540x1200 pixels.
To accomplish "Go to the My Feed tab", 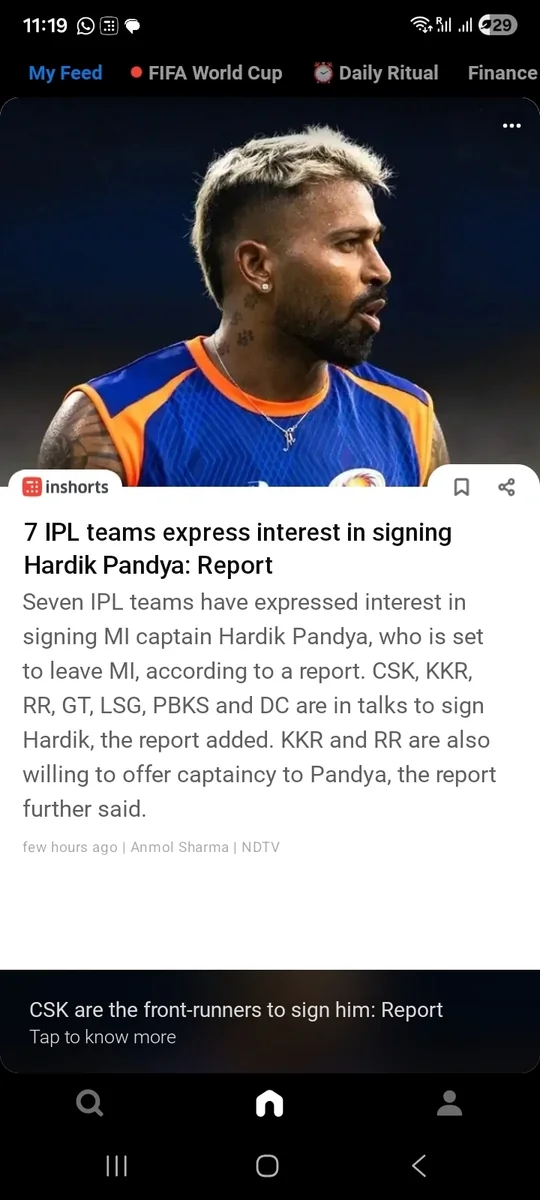I will pyautogui.click(x=65, y=73).
